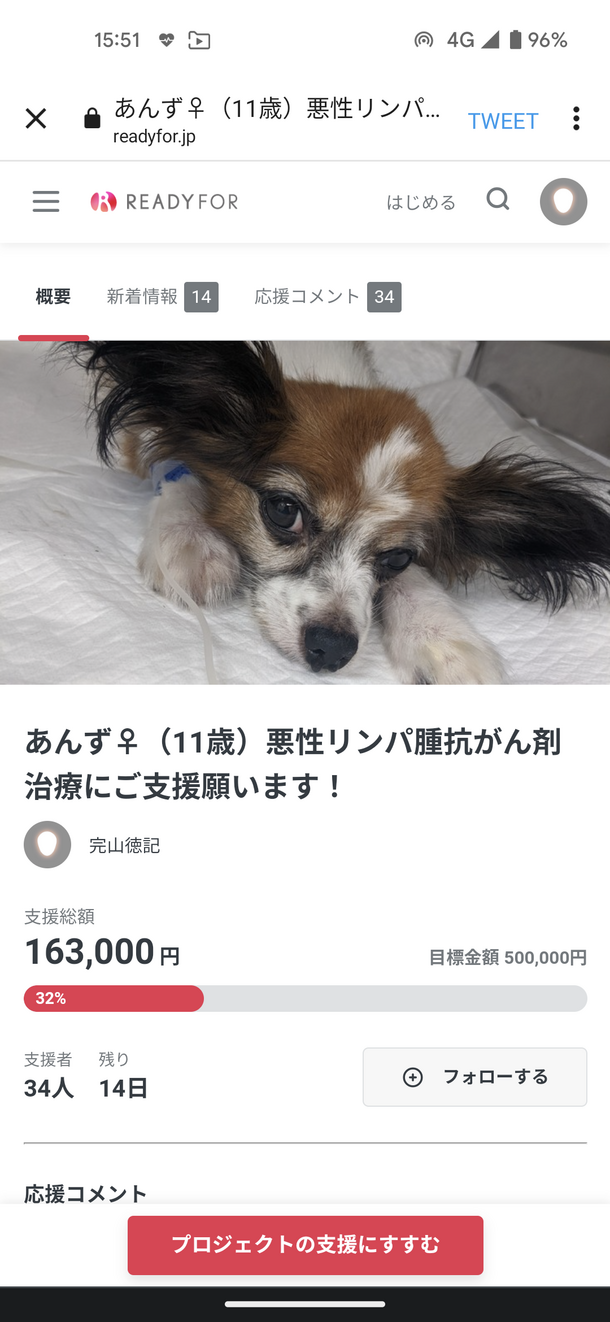Tap プロジェクトの支援にすすむ button
The height and width of the screenshot is (1322, 610).
click(305, 1245)
